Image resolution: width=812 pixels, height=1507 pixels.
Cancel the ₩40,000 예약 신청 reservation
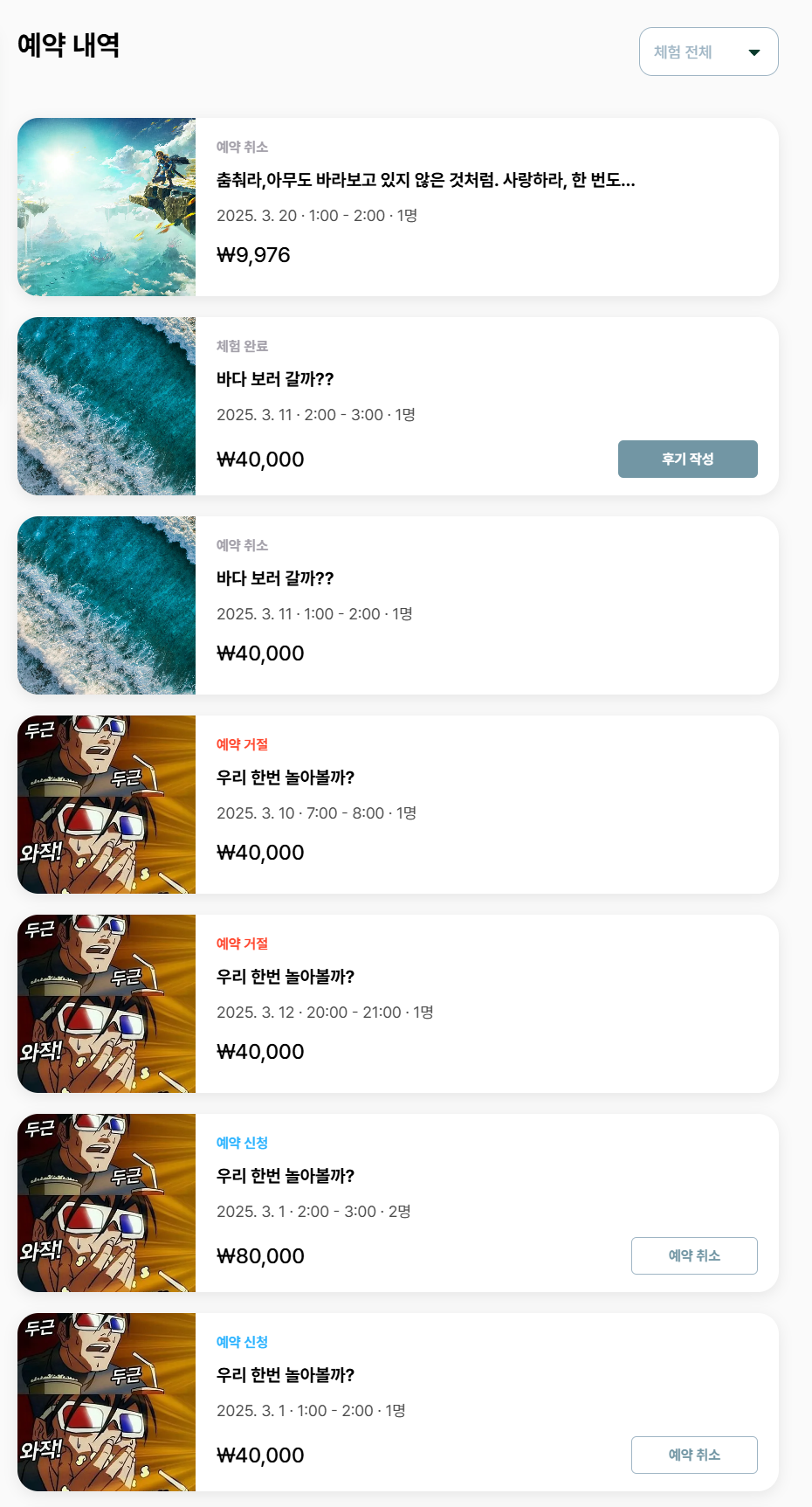(x=693, y=1455)
